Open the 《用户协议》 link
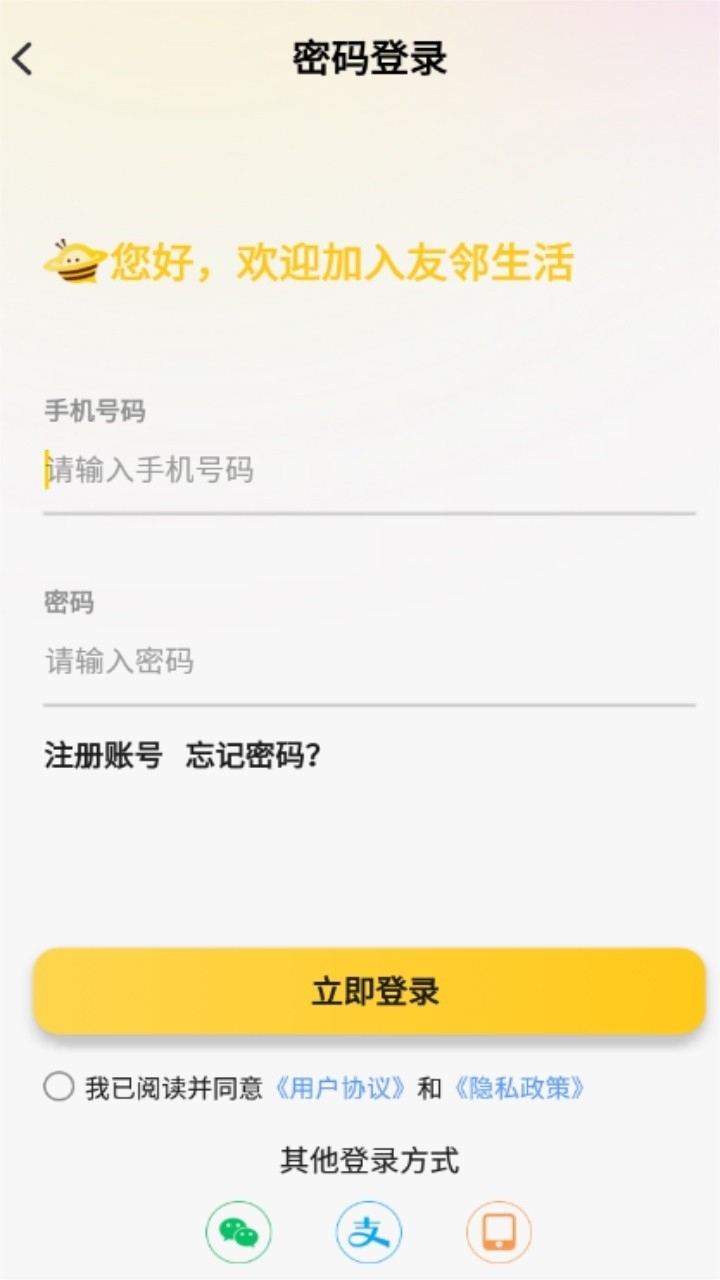The image size is (720, 1280). tap(340, 1088)
